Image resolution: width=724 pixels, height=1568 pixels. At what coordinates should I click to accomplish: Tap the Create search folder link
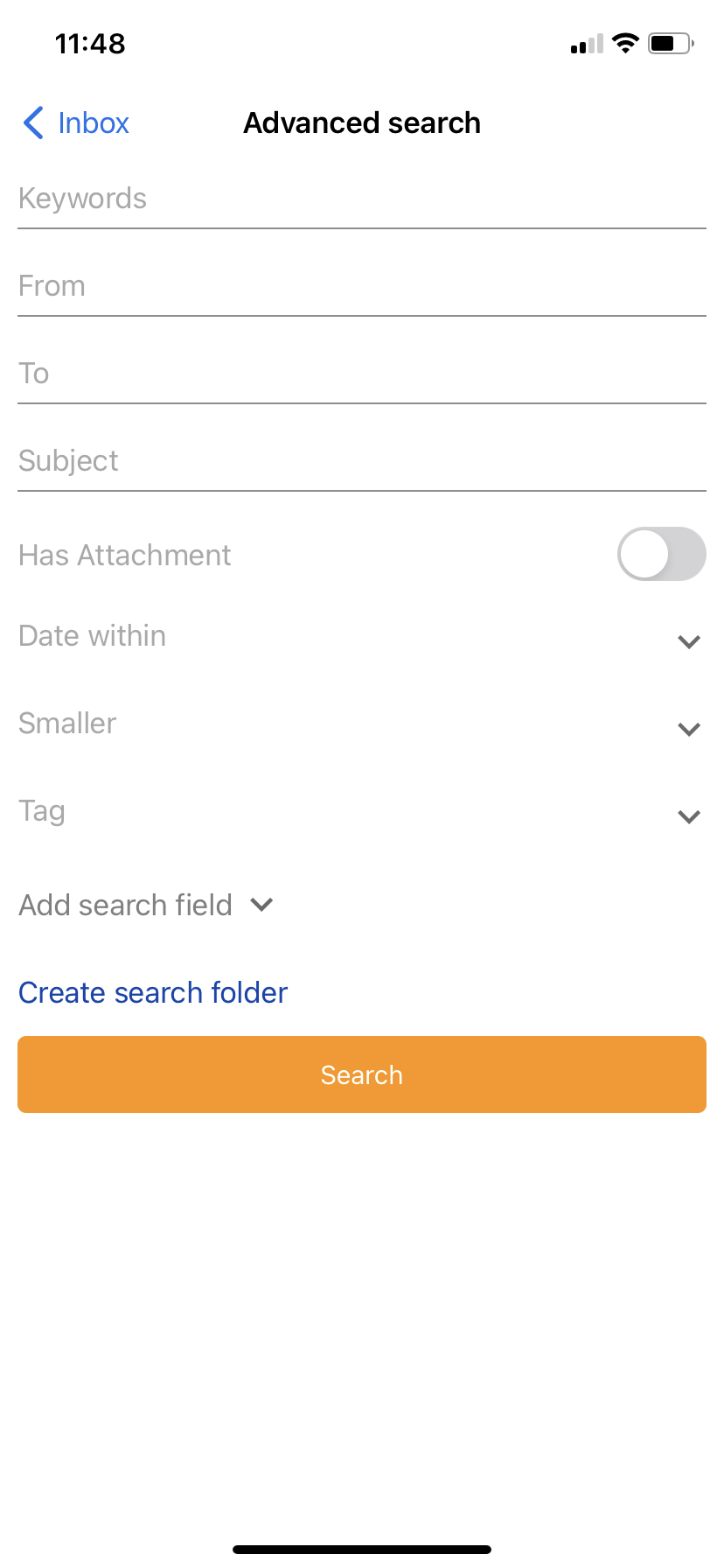coord(153,992)
